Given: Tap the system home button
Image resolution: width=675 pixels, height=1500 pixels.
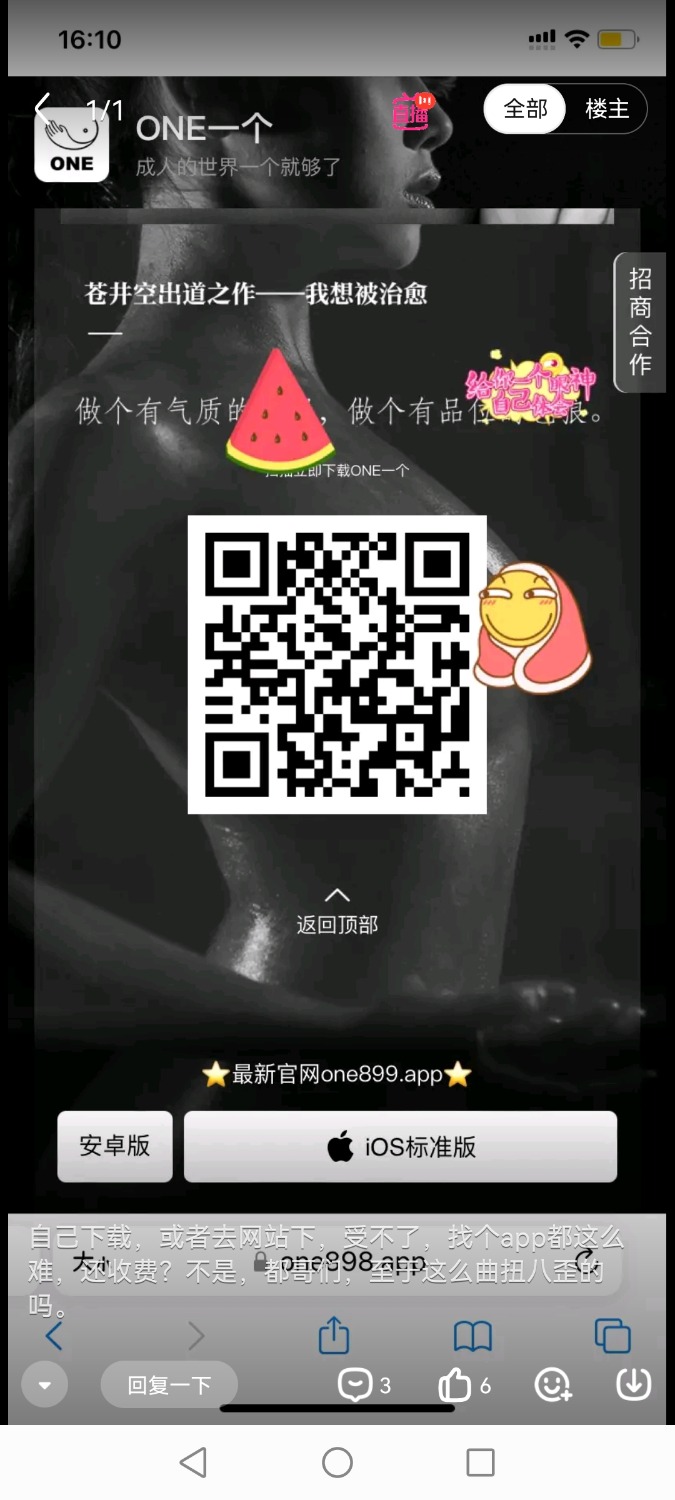Looking at the screenshot, I should (x=337, y=1462).
